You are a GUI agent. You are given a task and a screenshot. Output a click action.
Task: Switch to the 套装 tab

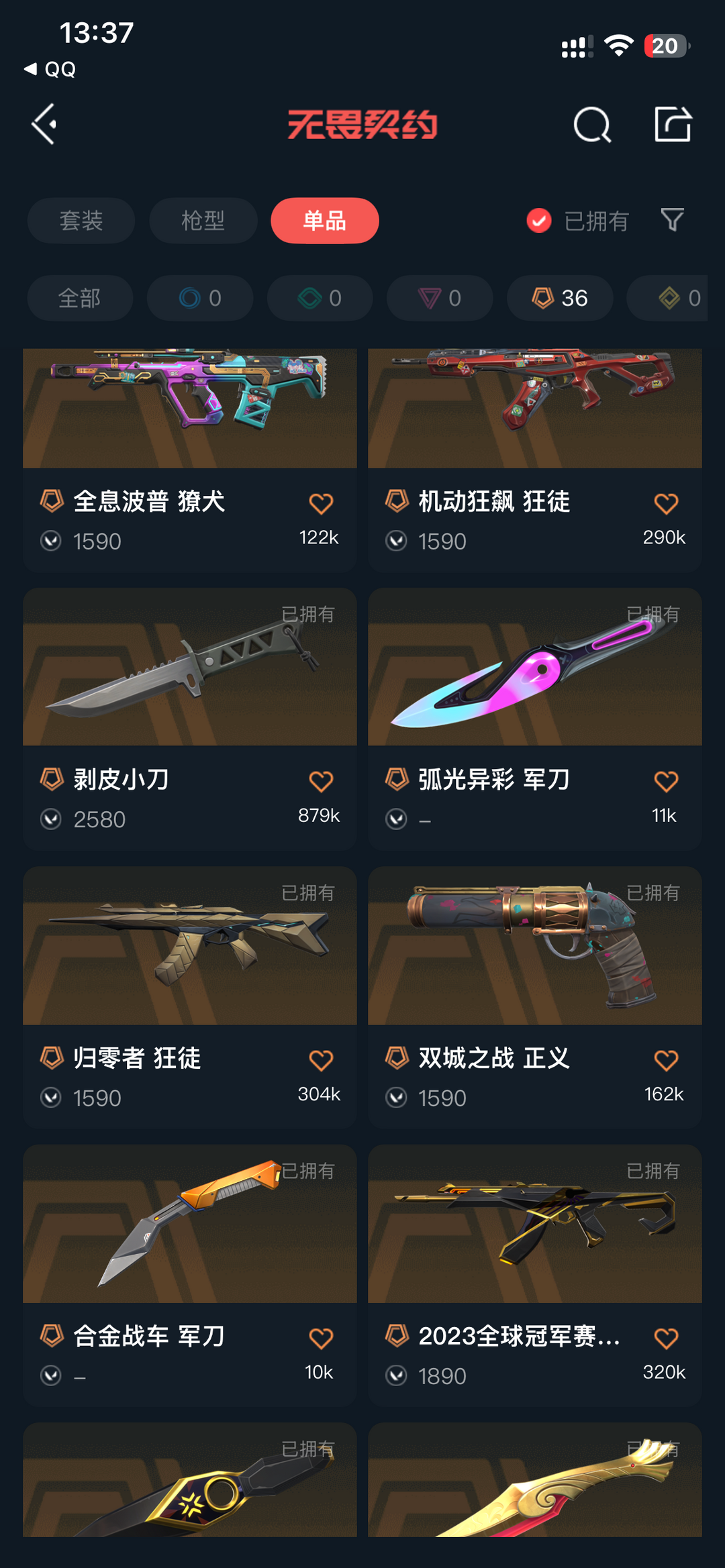pyautogui.click(x=81, y=221)
